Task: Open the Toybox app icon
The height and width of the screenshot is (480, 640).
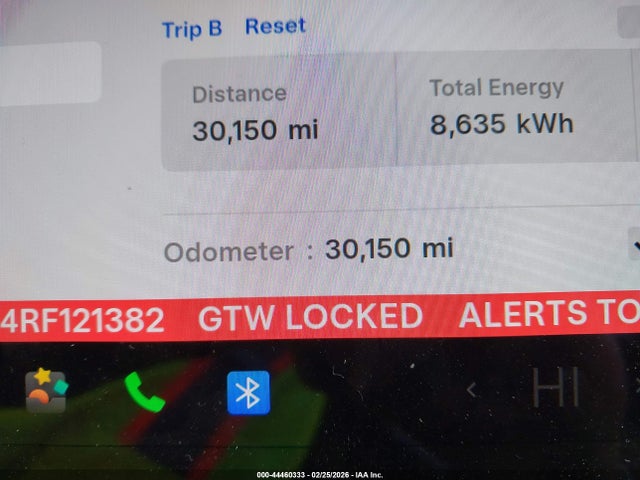Action: click(x=46, y=390)
